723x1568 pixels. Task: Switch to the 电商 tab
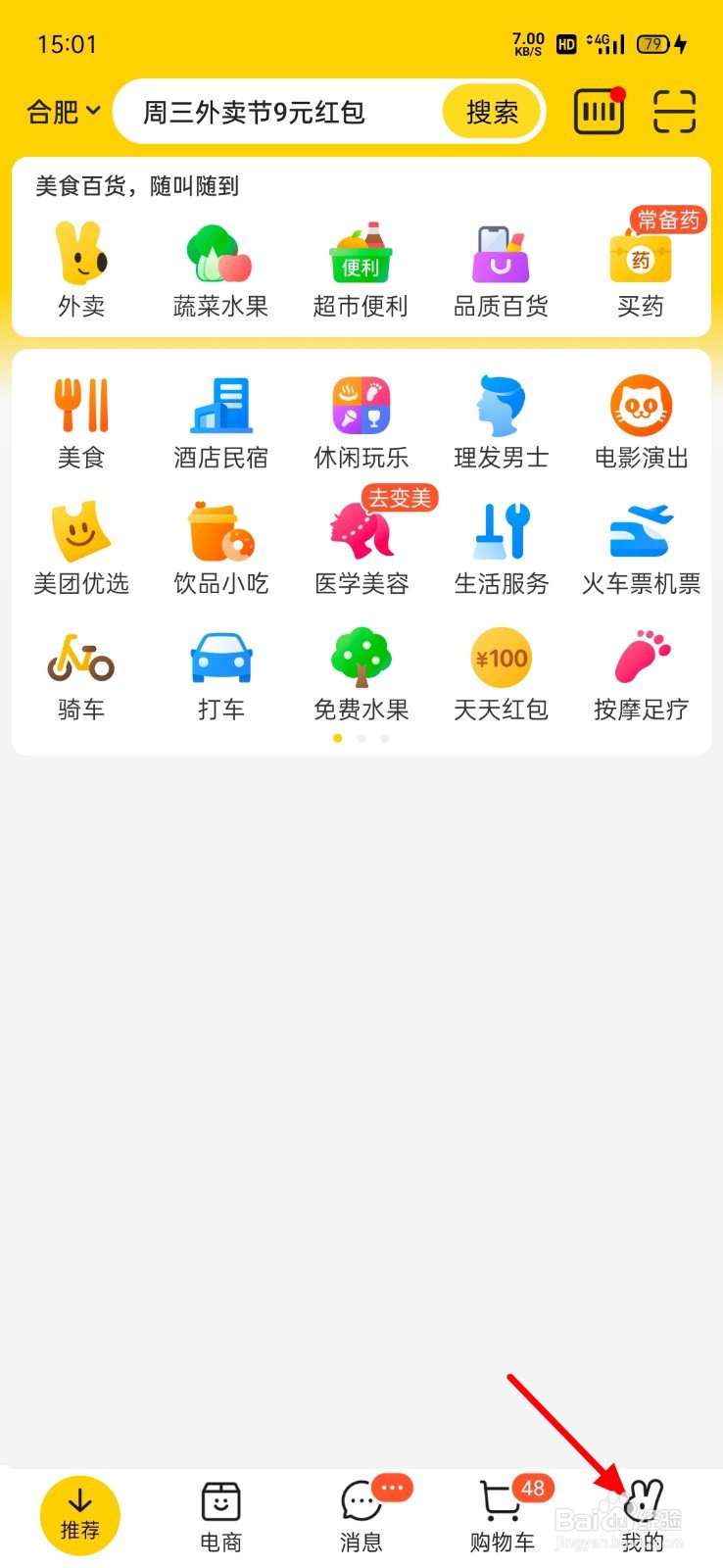pos(220,1517)
